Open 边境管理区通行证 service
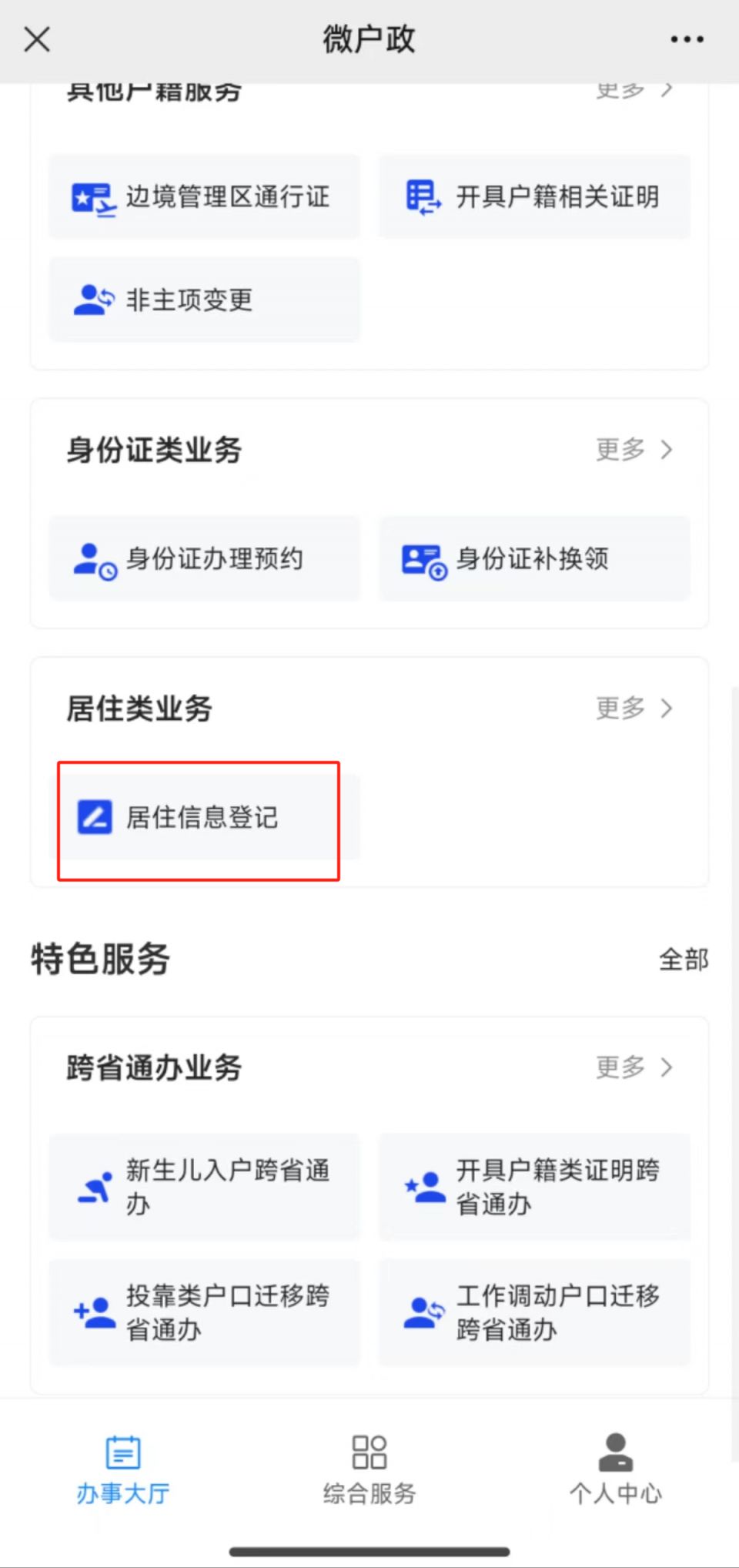This screenshot has width=739, height=1568. coord(204,197)
